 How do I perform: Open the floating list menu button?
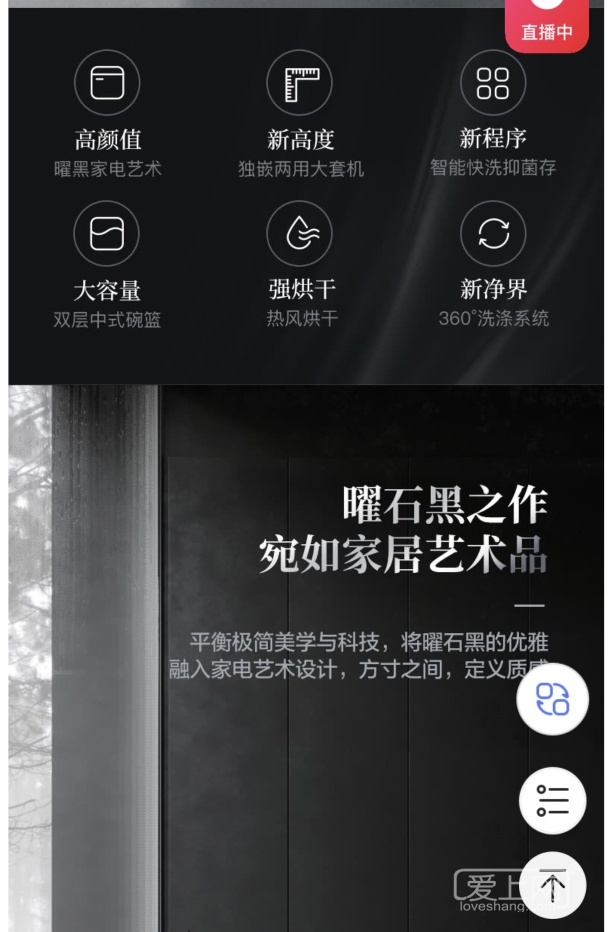coord(552,800)
